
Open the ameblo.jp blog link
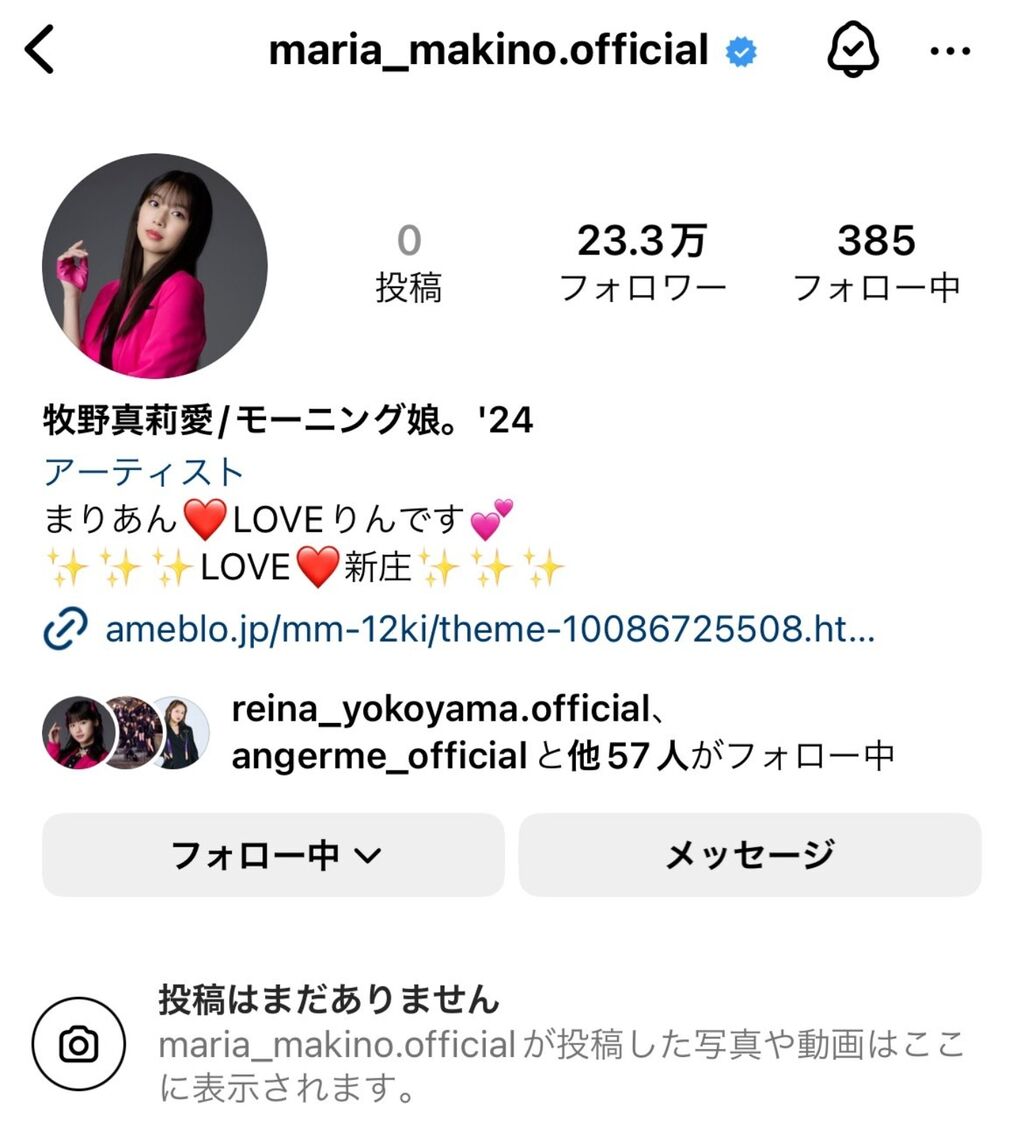pyautogui.click(x=489, y=629)
